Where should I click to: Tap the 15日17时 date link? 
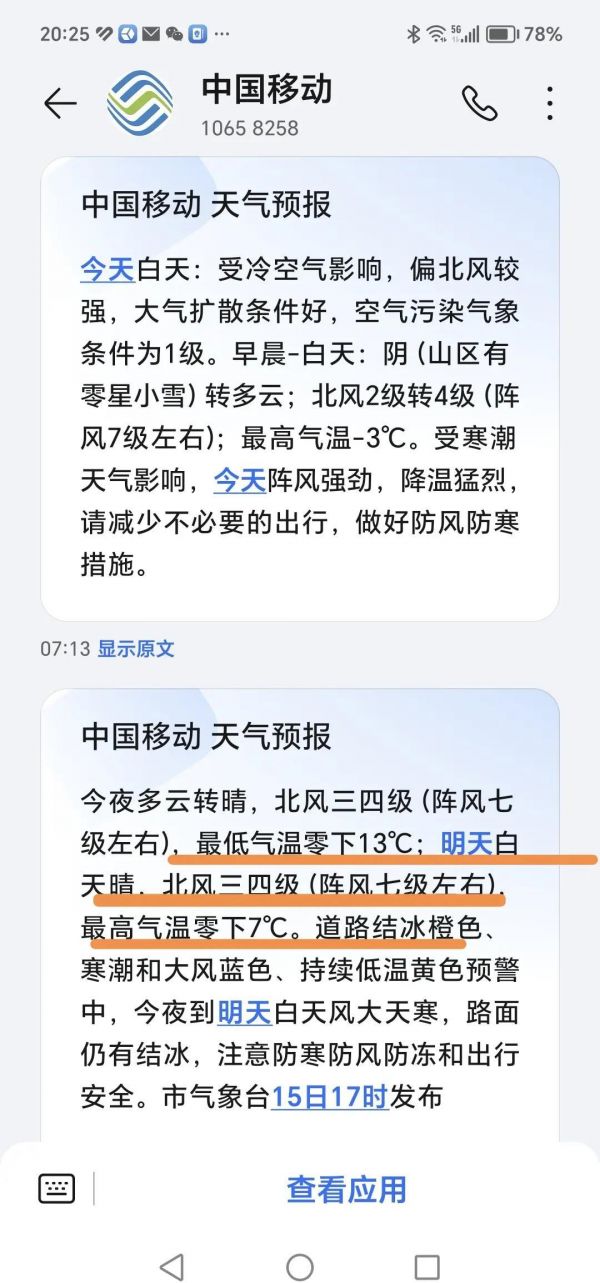329,1097
